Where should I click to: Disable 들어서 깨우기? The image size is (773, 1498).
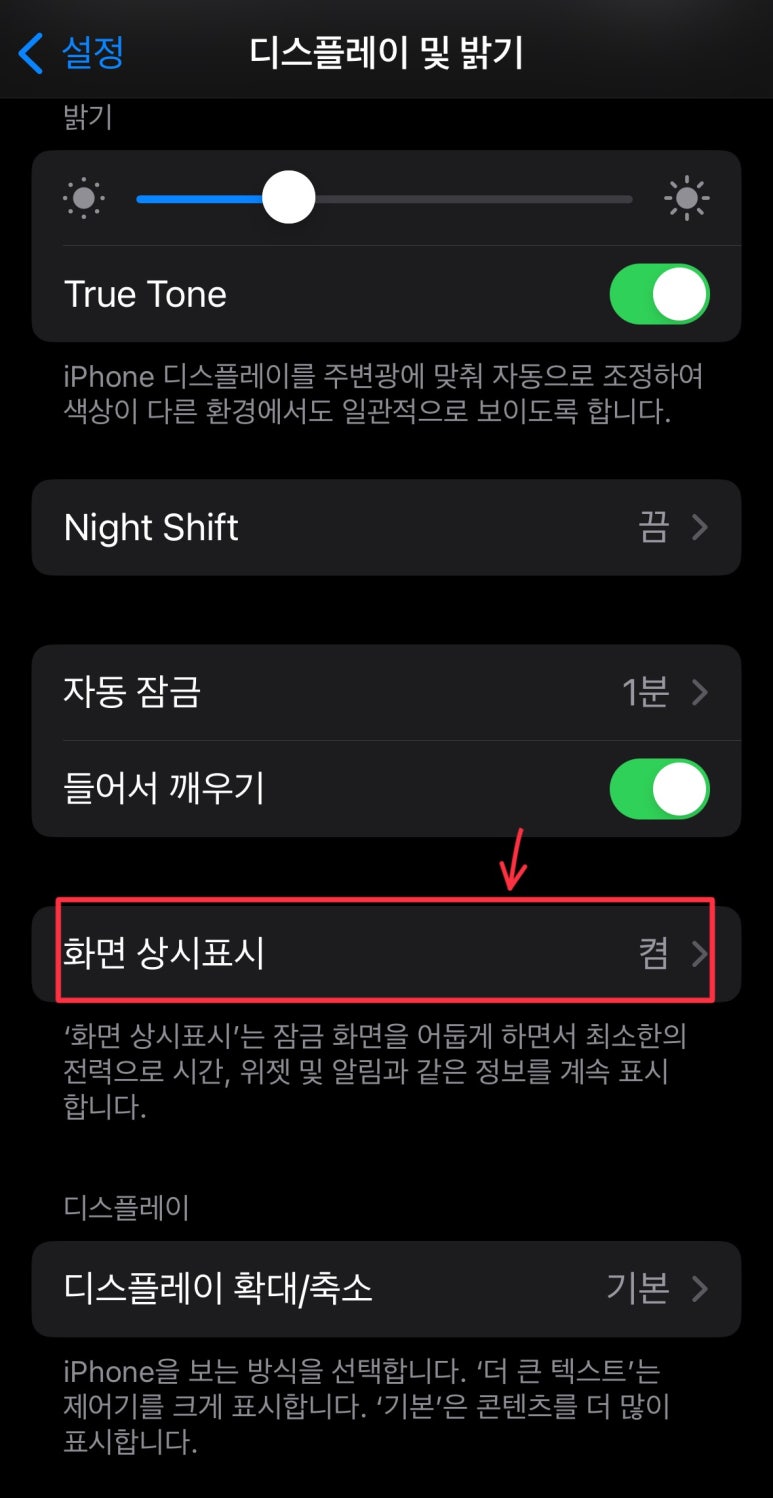[x=659, y=789]
